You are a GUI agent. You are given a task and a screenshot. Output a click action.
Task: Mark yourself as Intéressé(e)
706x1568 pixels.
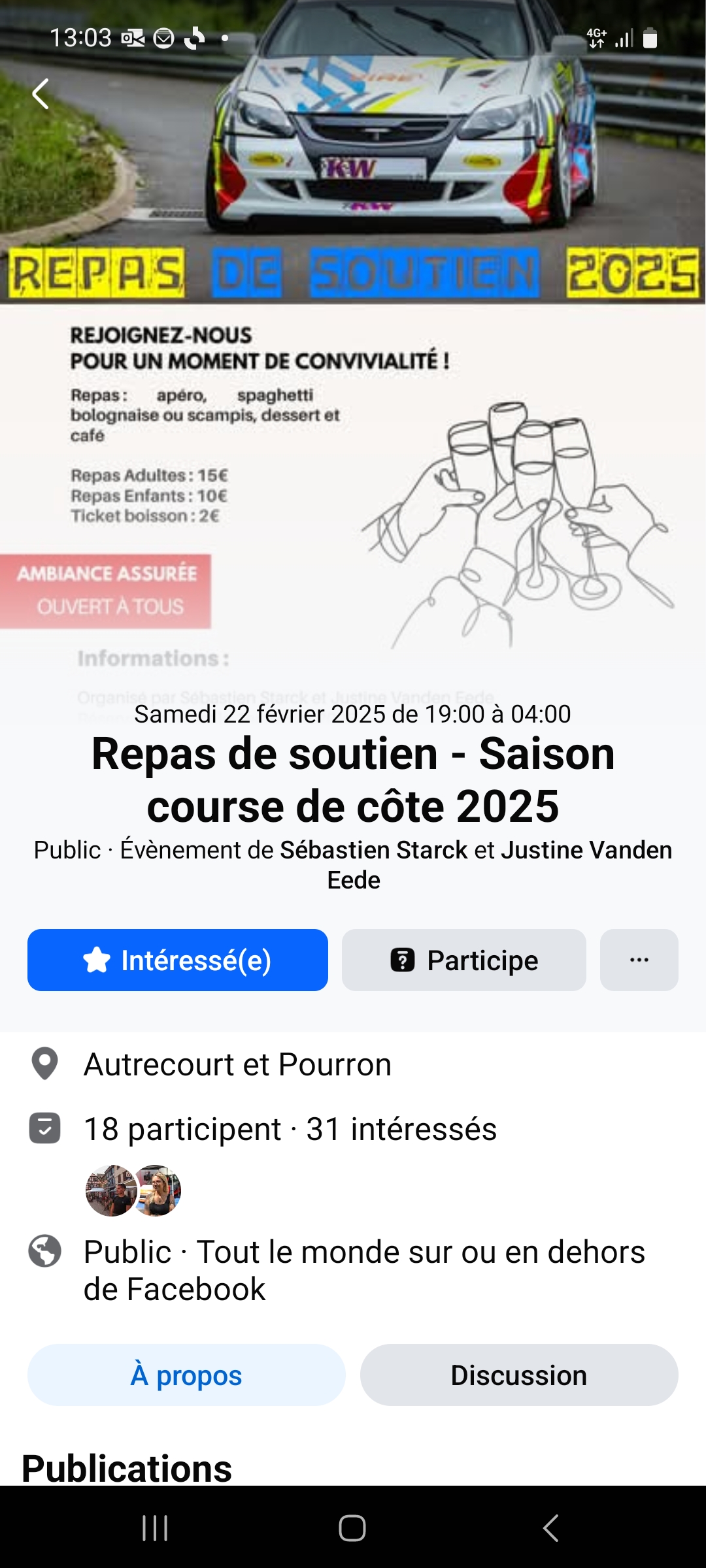(x=177, y=960)
